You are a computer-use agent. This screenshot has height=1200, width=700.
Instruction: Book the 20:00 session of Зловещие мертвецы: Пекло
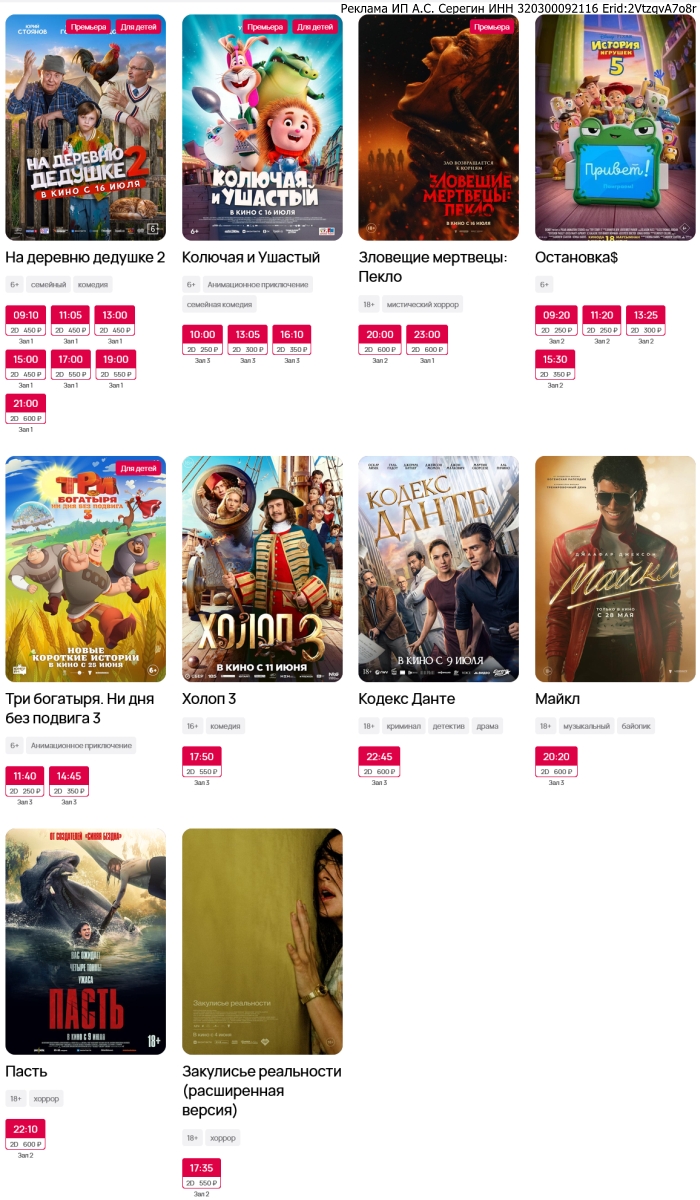(380, 341)
